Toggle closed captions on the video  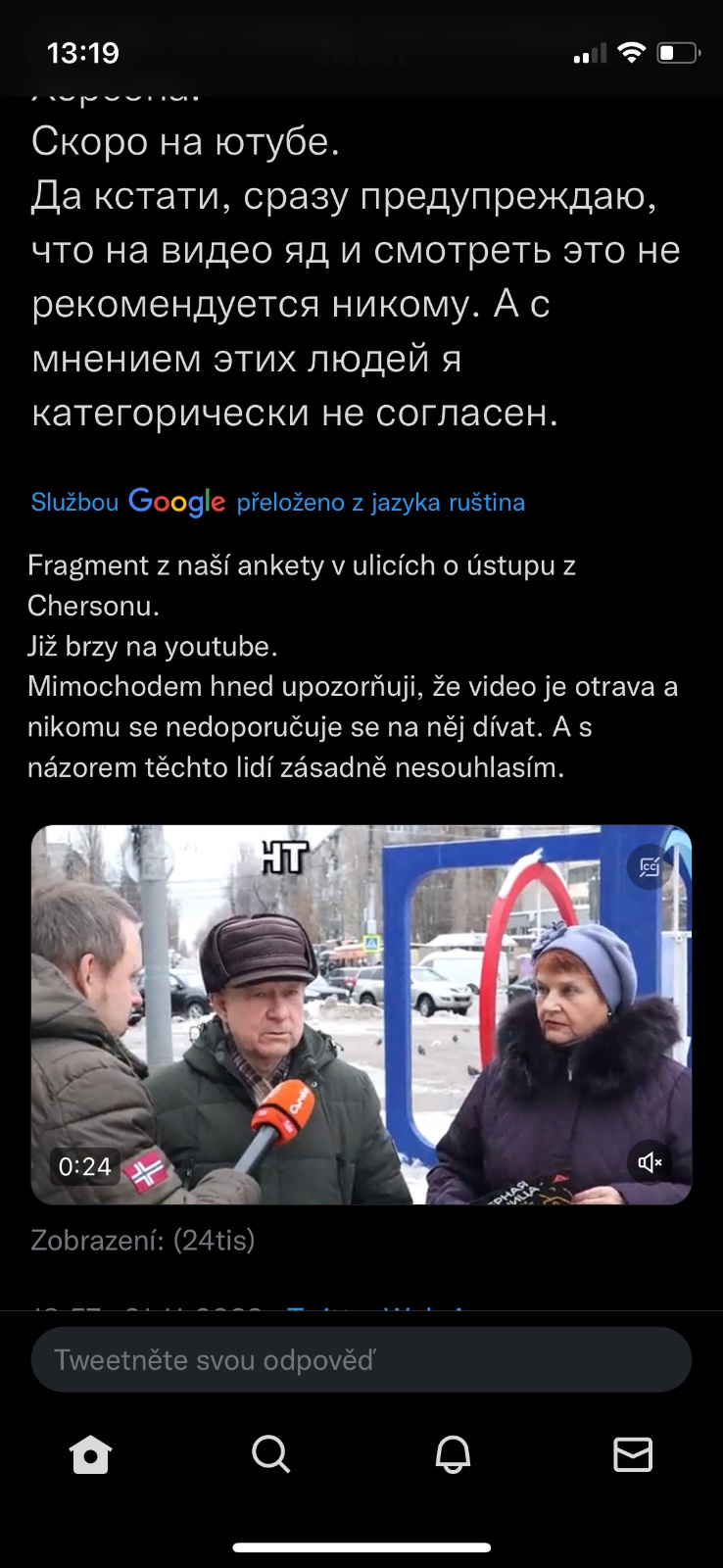[x=649, y=866]
